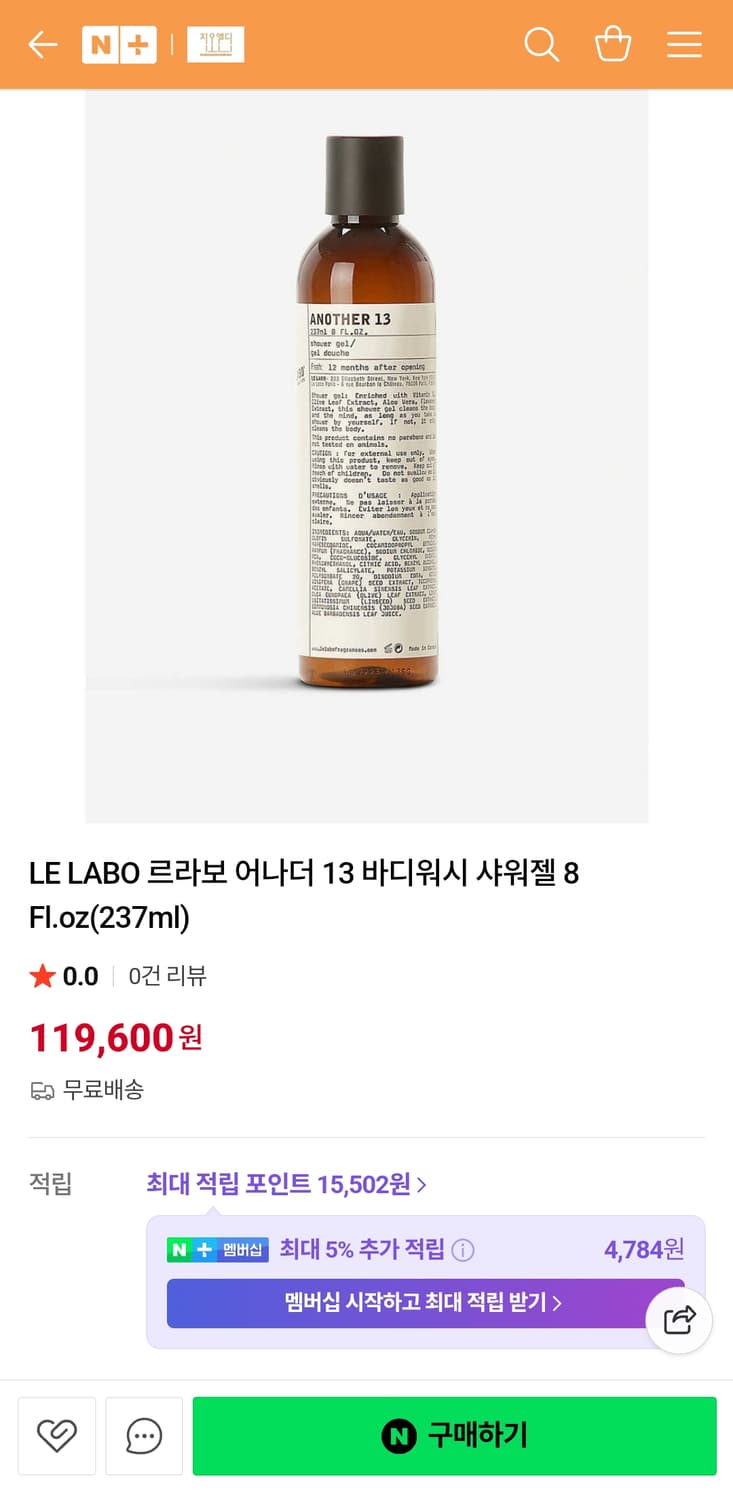Open the shopping bag icon
Screen dimensions: 733x1500
click(x=613, y=44)
